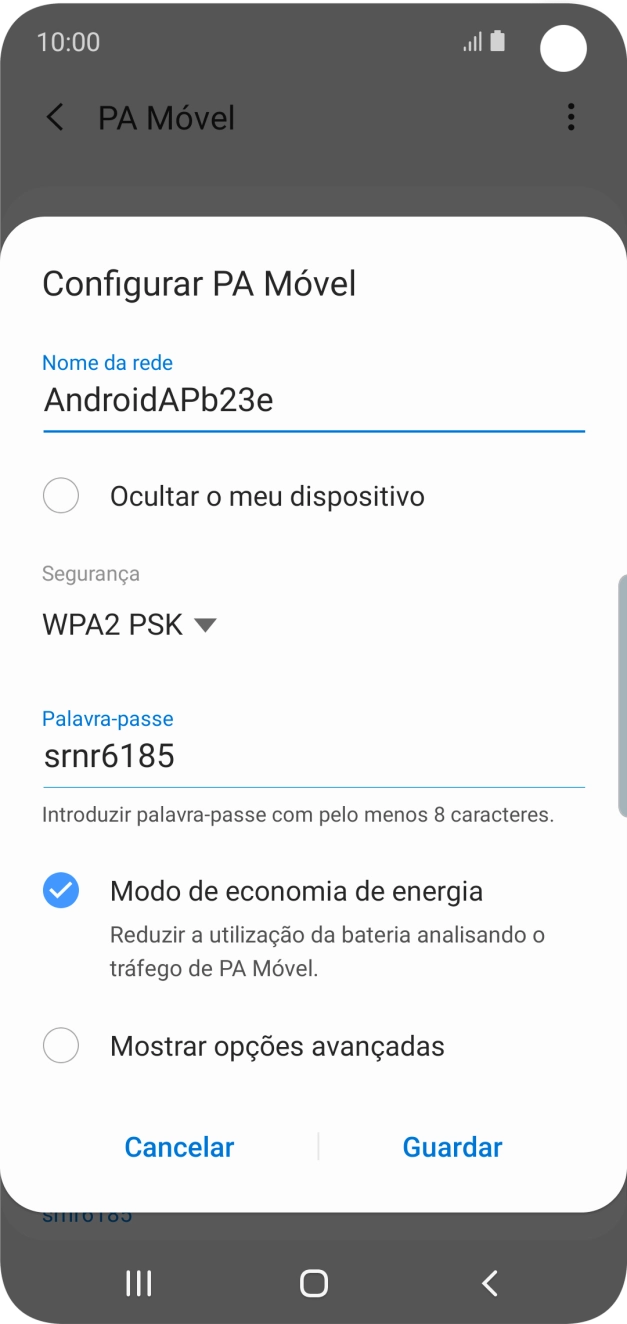Viewport: 627px width, 1324px height.
Task: Go to the home screen
Action: 314,1283
